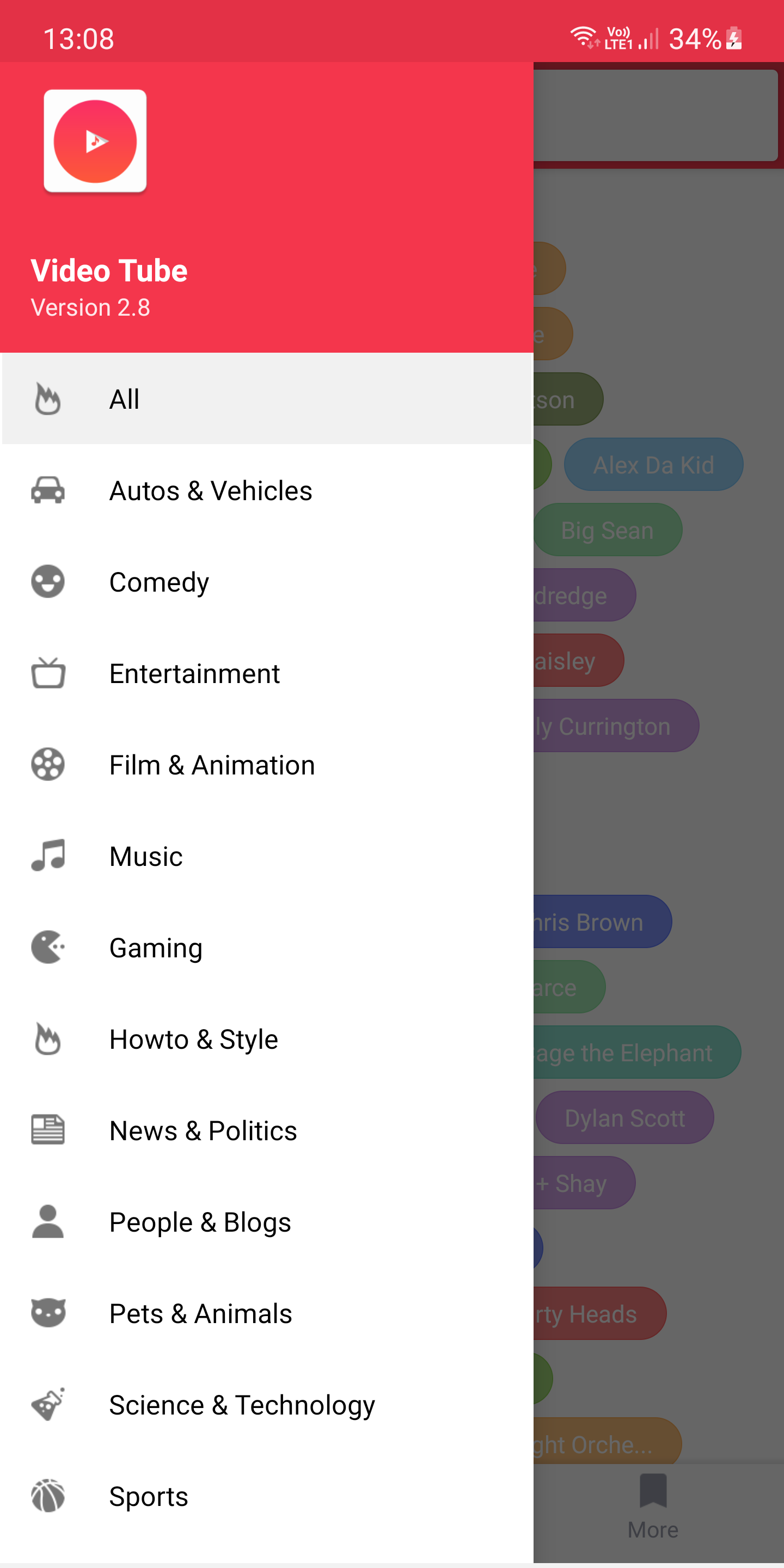
Task: Select the All category
Action: [125, 399]
